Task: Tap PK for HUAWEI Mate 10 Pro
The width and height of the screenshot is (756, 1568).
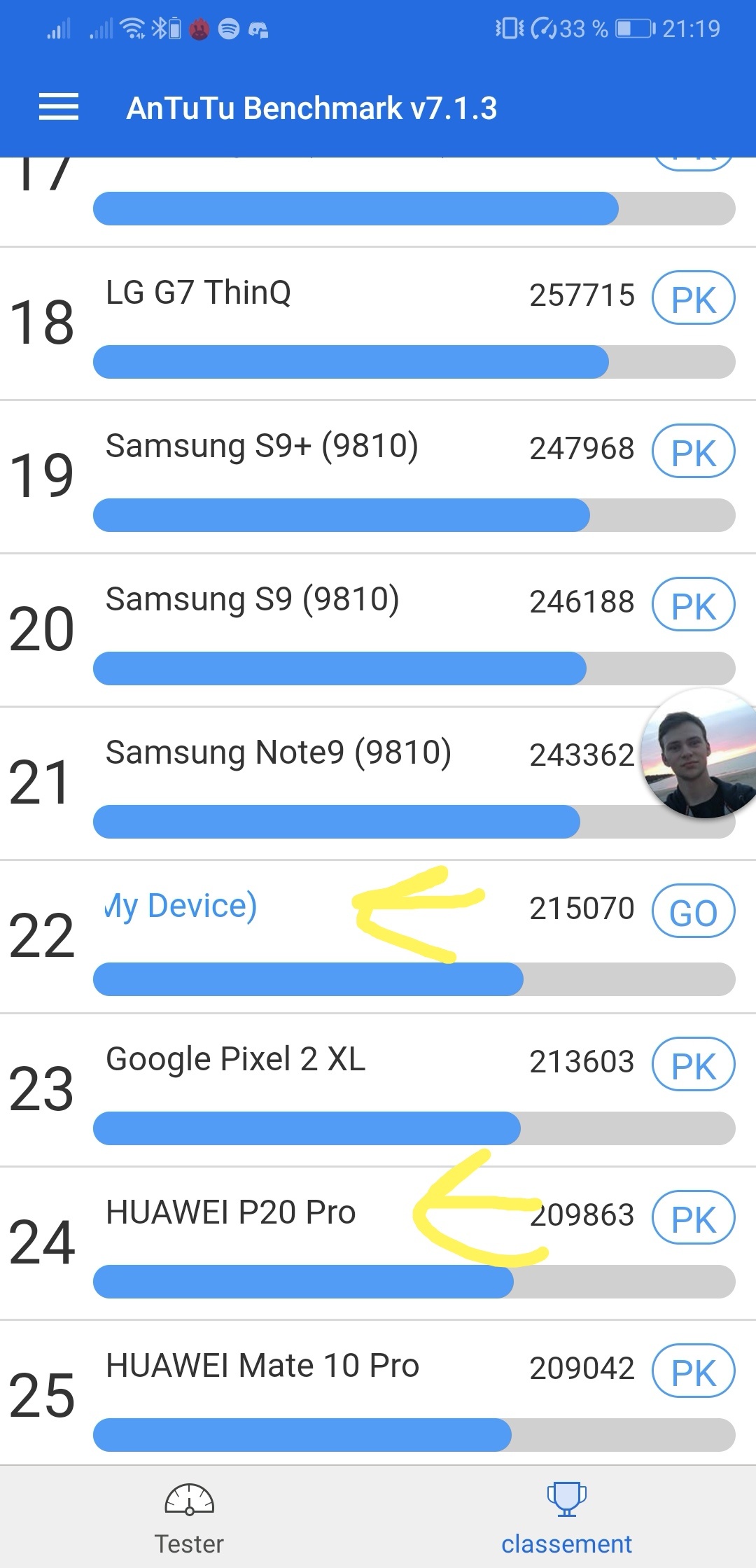Action: pos(693,1371)
